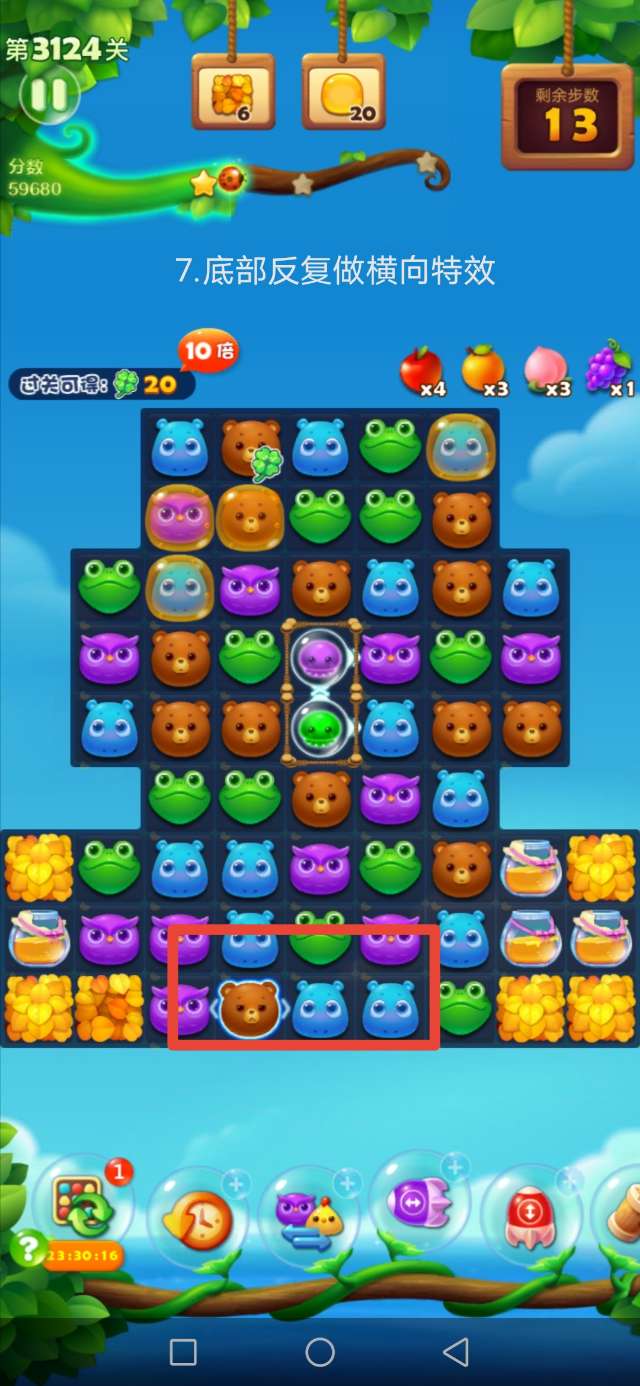Go back with the system back button

point(456,1352)
